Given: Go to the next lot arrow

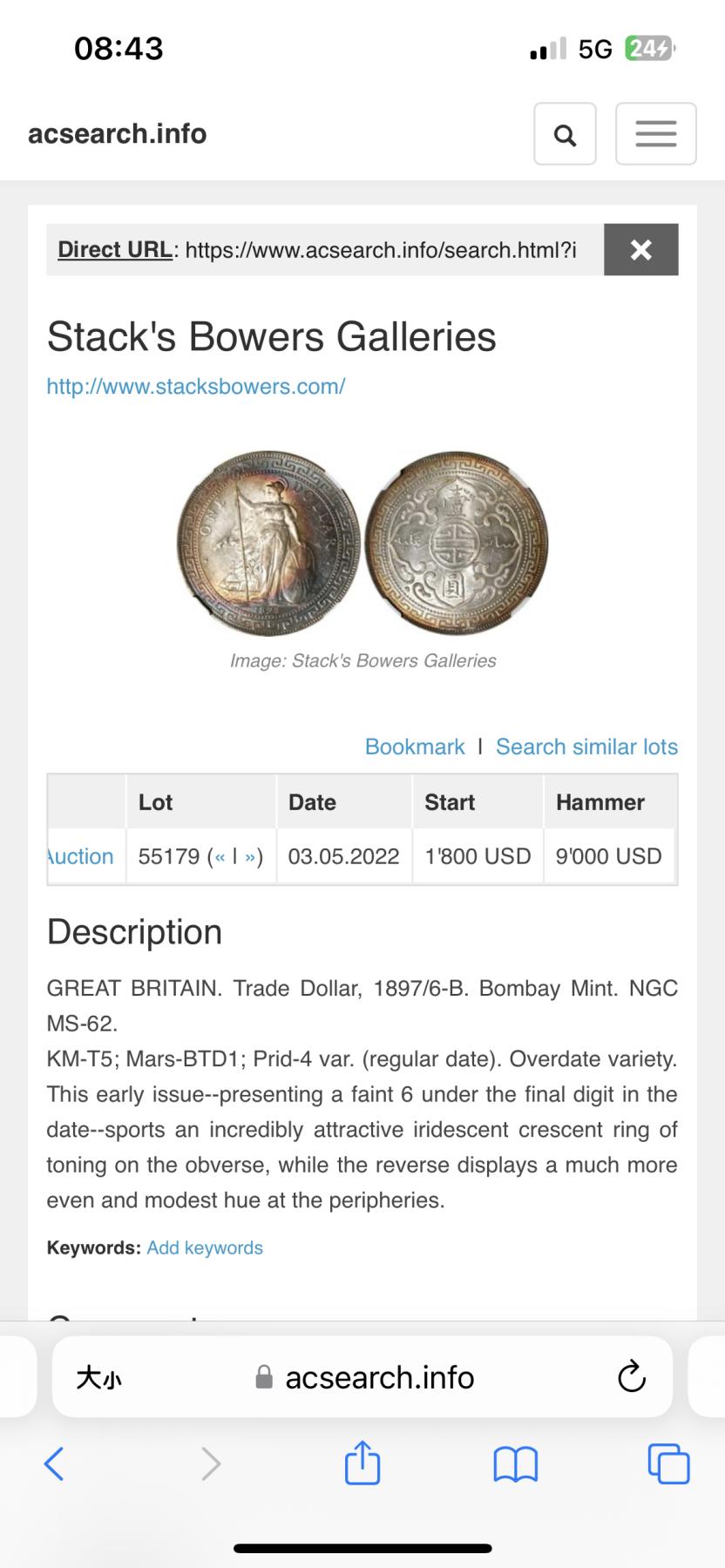Looking at the screenshot, I should (x=250, y=857).
